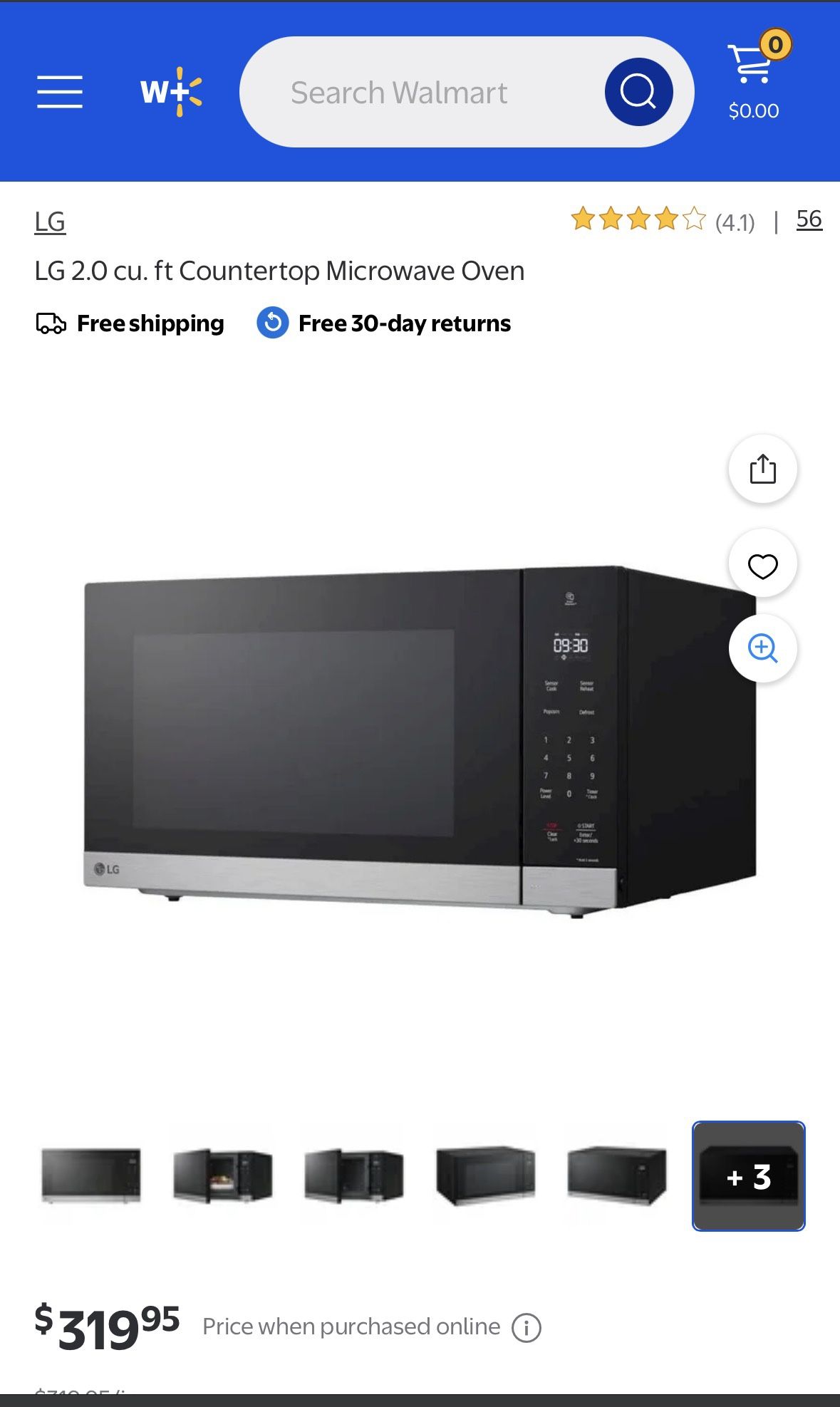This screenshot has height=1407, width=840.
Task: Select the fifth thumbnail showing side angle
Action: coord(617,1175)
